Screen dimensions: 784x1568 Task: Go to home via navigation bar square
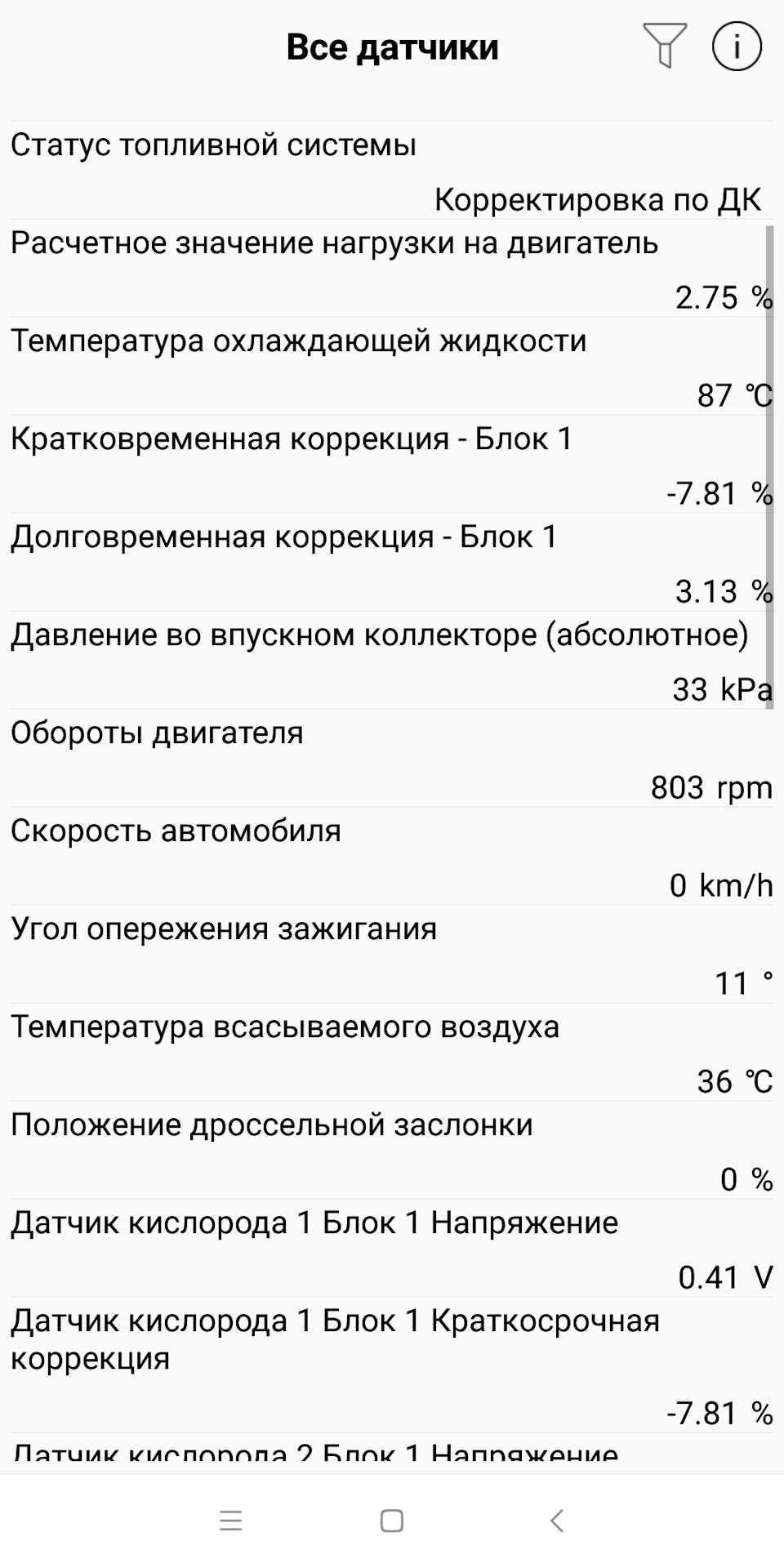point(392,1521)
